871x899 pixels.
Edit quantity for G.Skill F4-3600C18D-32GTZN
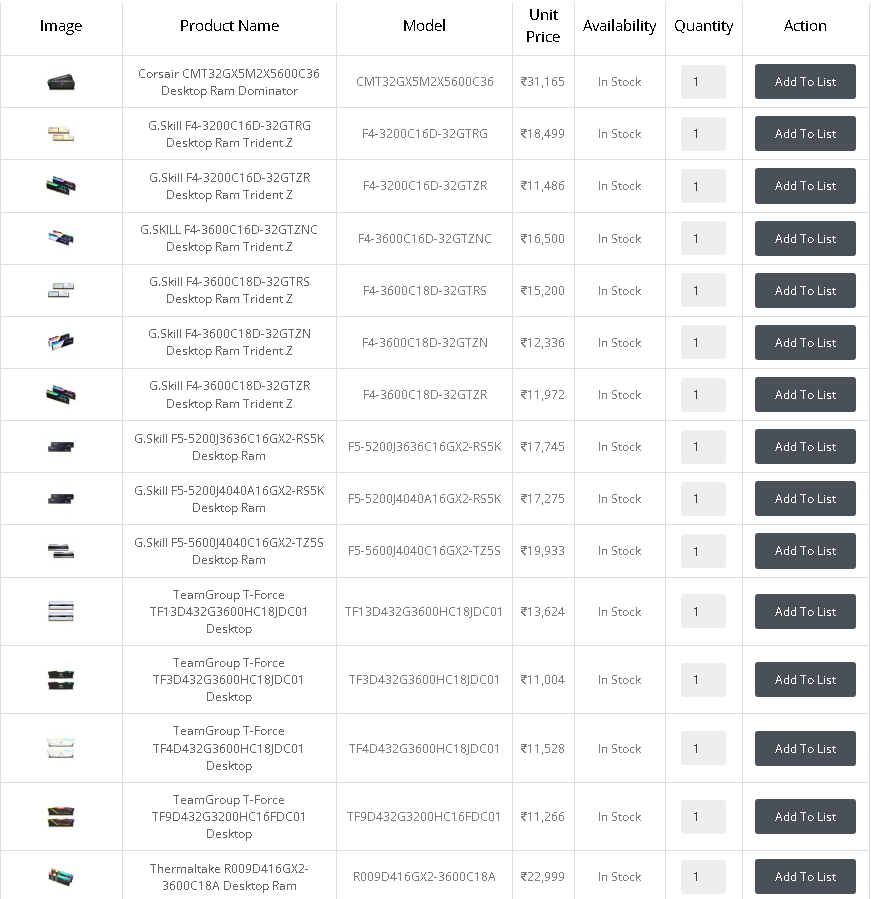pyautogui.click(x=703, y=343)
